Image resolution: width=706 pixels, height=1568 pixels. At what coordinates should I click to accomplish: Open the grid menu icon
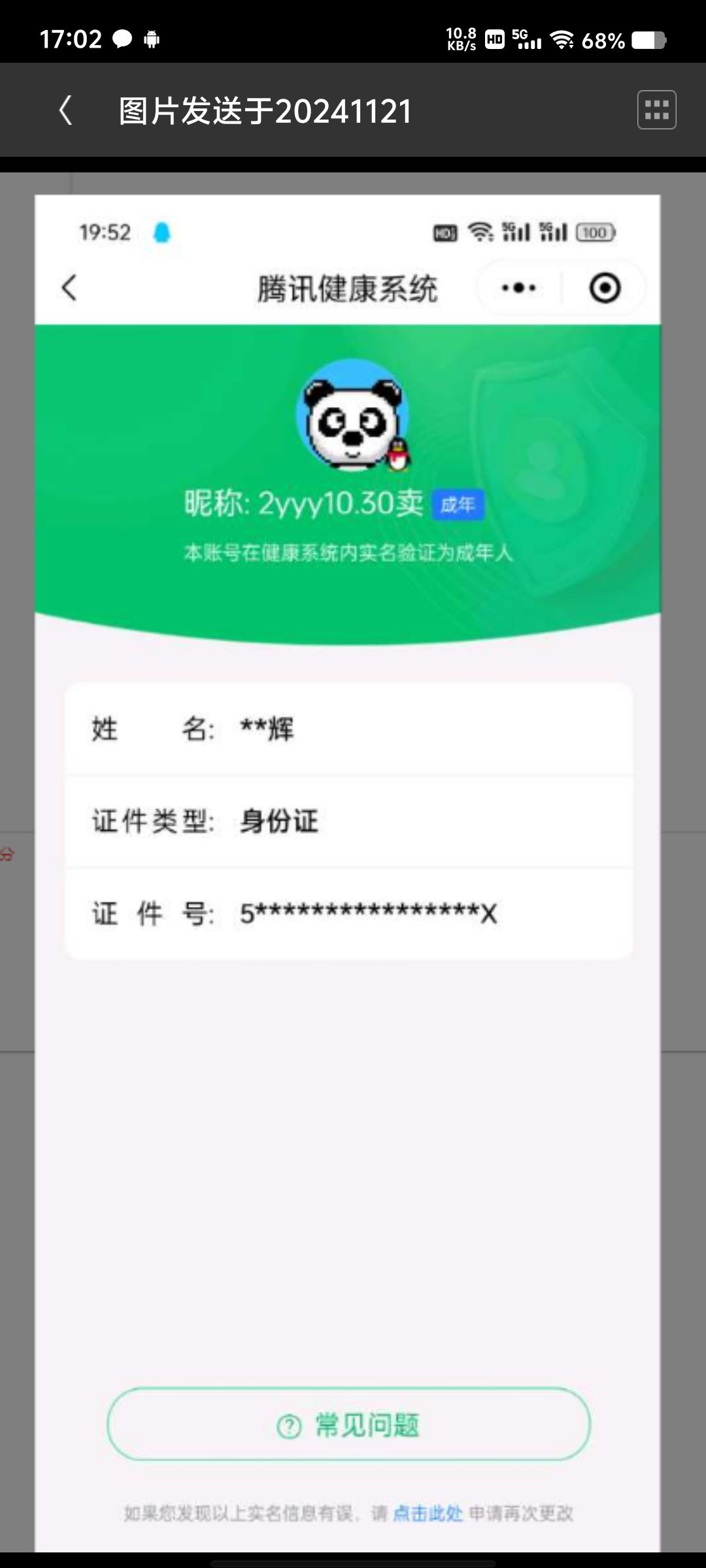(656, 110)
